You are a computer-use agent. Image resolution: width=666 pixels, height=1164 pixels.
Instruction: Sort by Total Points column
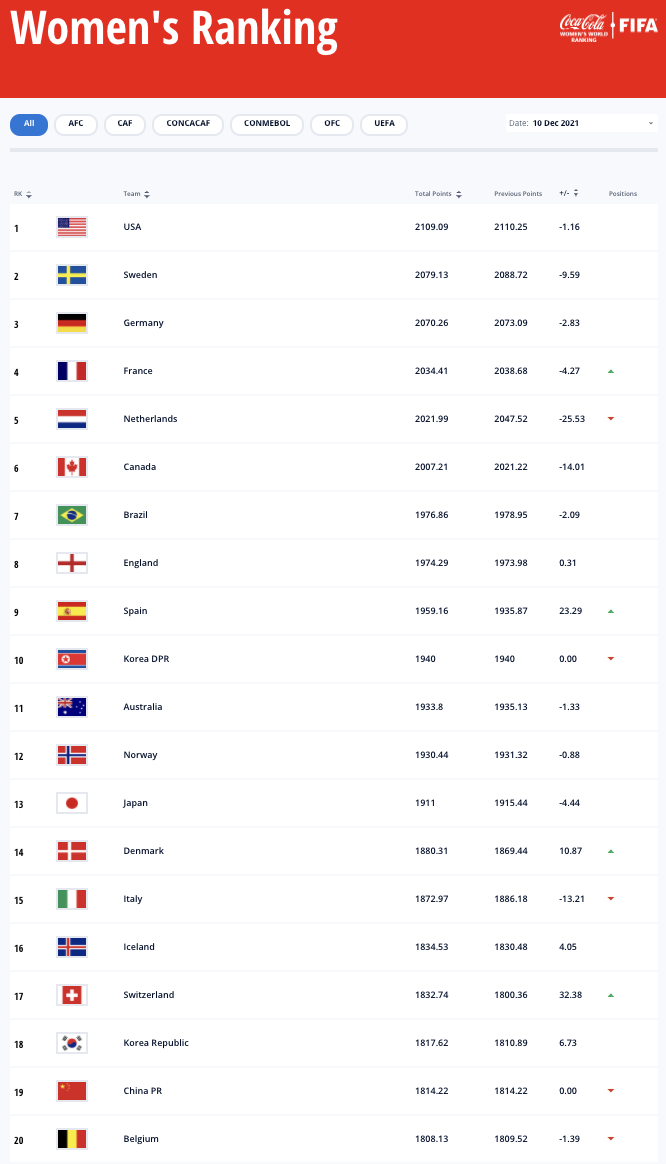[x=438, y=194]
